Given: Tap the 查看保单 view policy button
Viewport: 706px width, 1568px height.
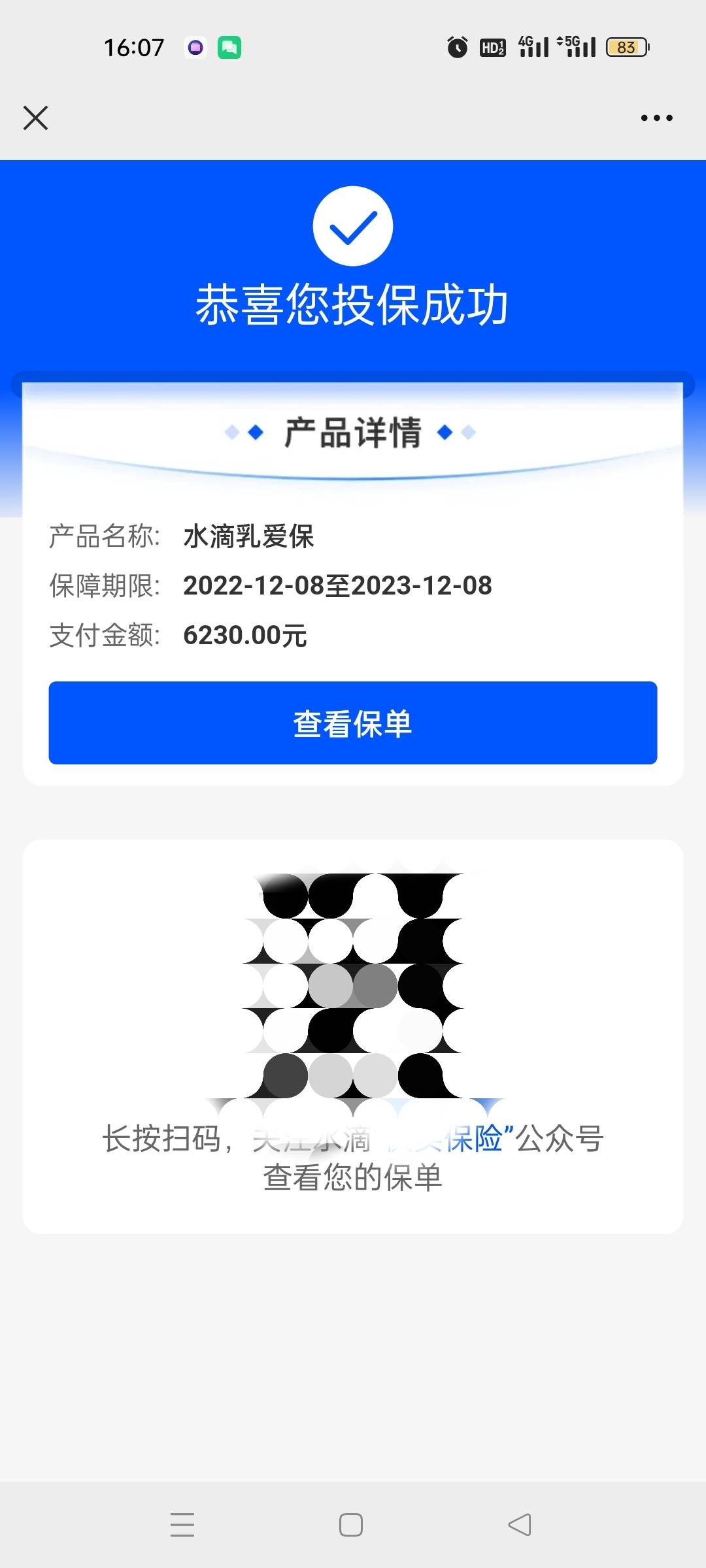Looking at the screenshot, I should 353,723.
